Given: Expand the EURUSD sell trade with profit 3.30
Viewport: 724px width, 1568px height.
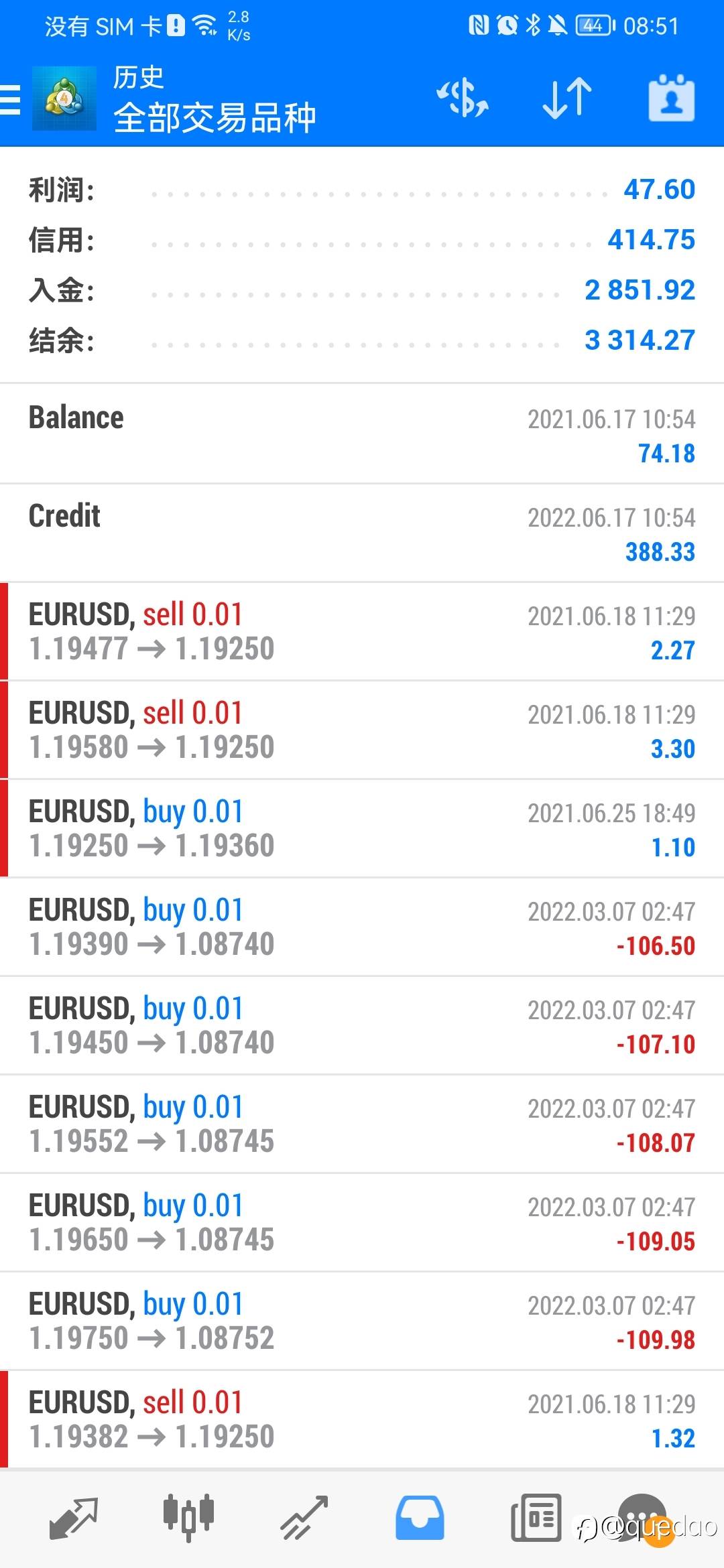Looking at the screenshot, I should coord(362,730).
